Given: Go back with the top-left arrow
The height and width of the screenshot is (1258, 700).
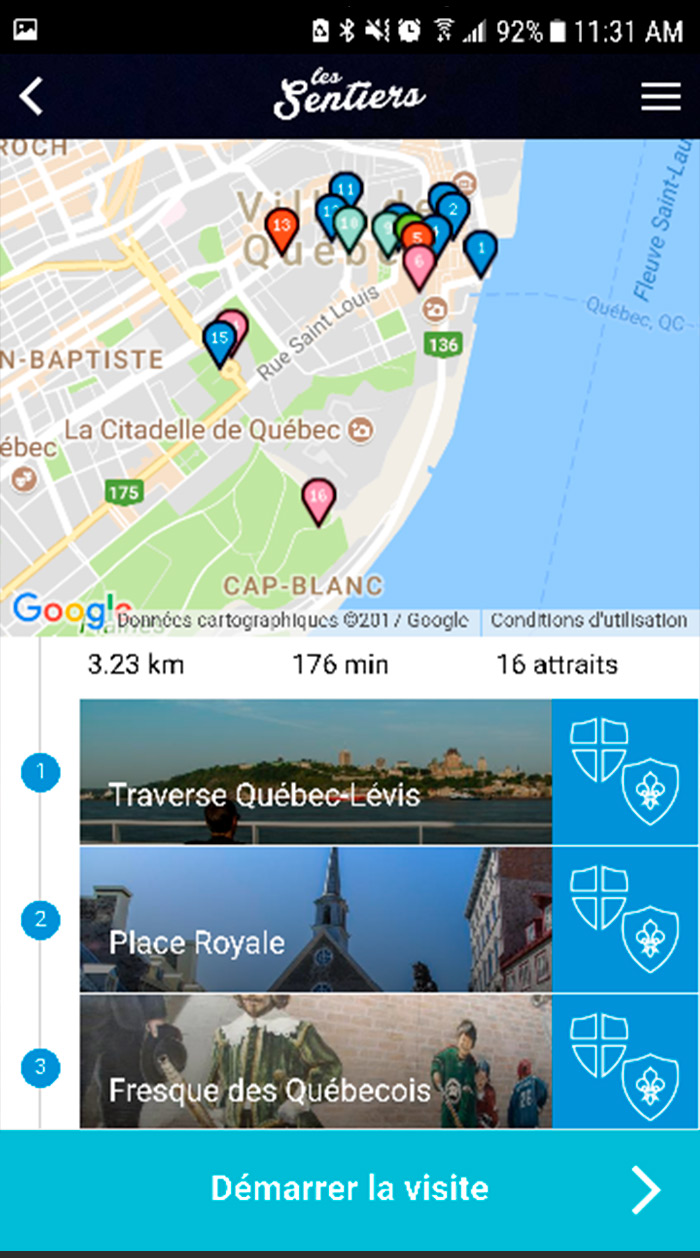Looking at the screenshot, I should point(32,96).
